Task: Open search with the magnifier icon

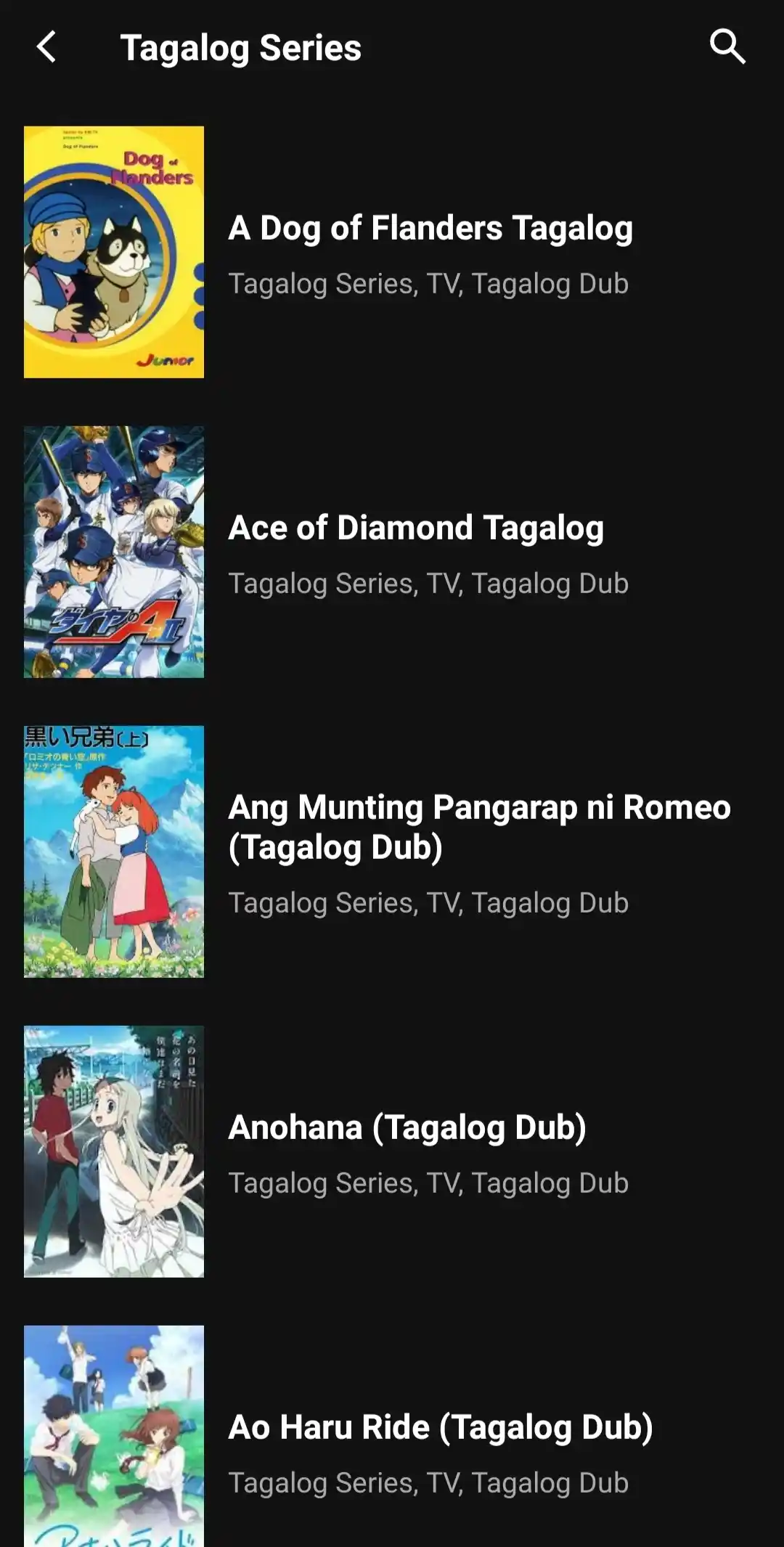Action: [727, 47]
